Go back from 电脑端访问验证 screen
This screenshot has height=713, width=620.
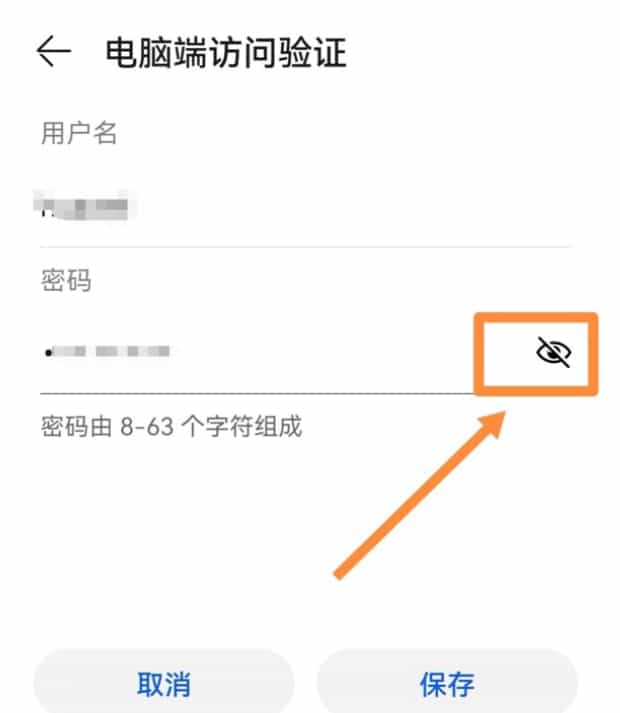click(54, 52)
